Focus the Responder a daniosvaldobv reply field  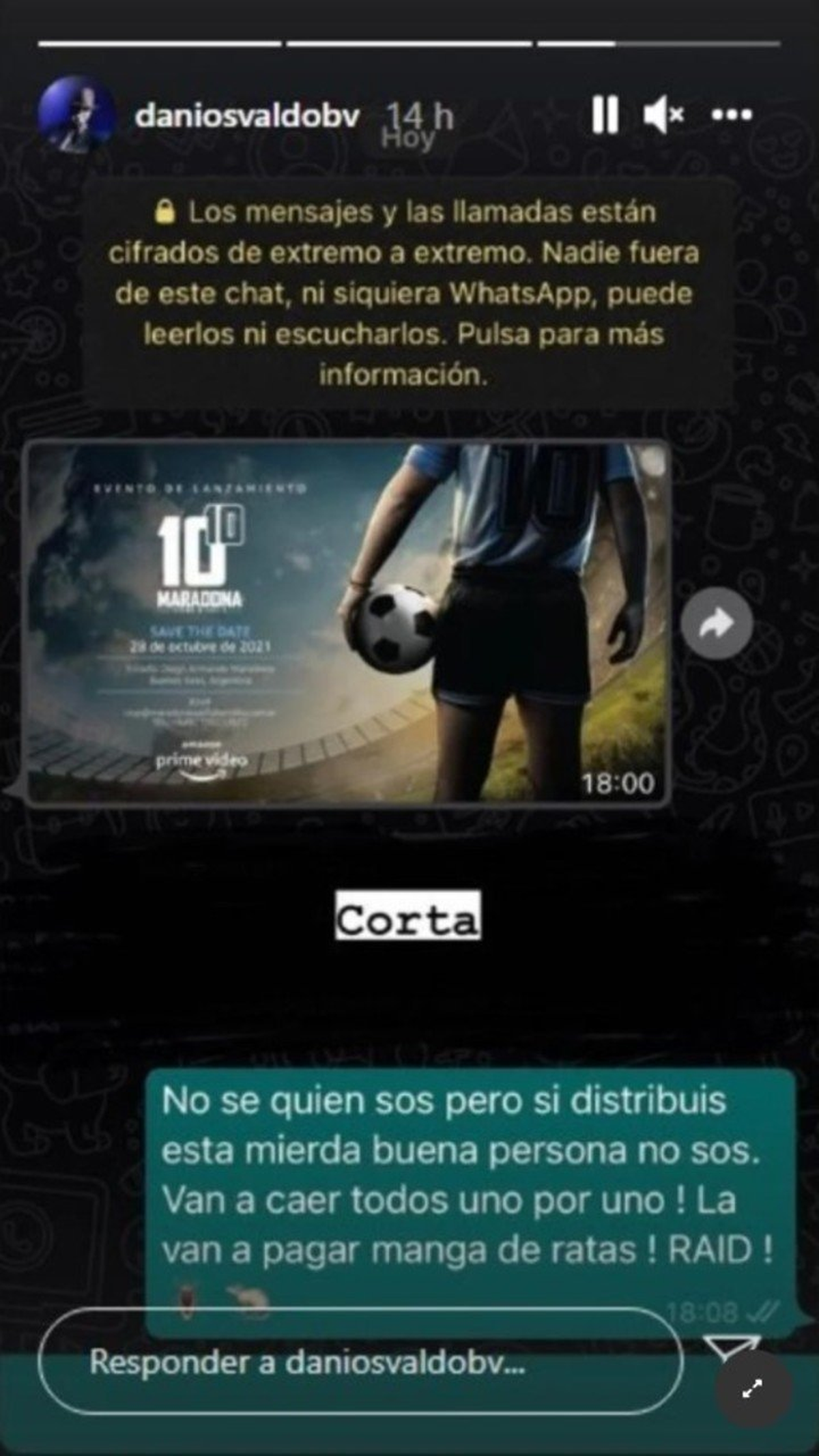click(x=360, y=1362)
